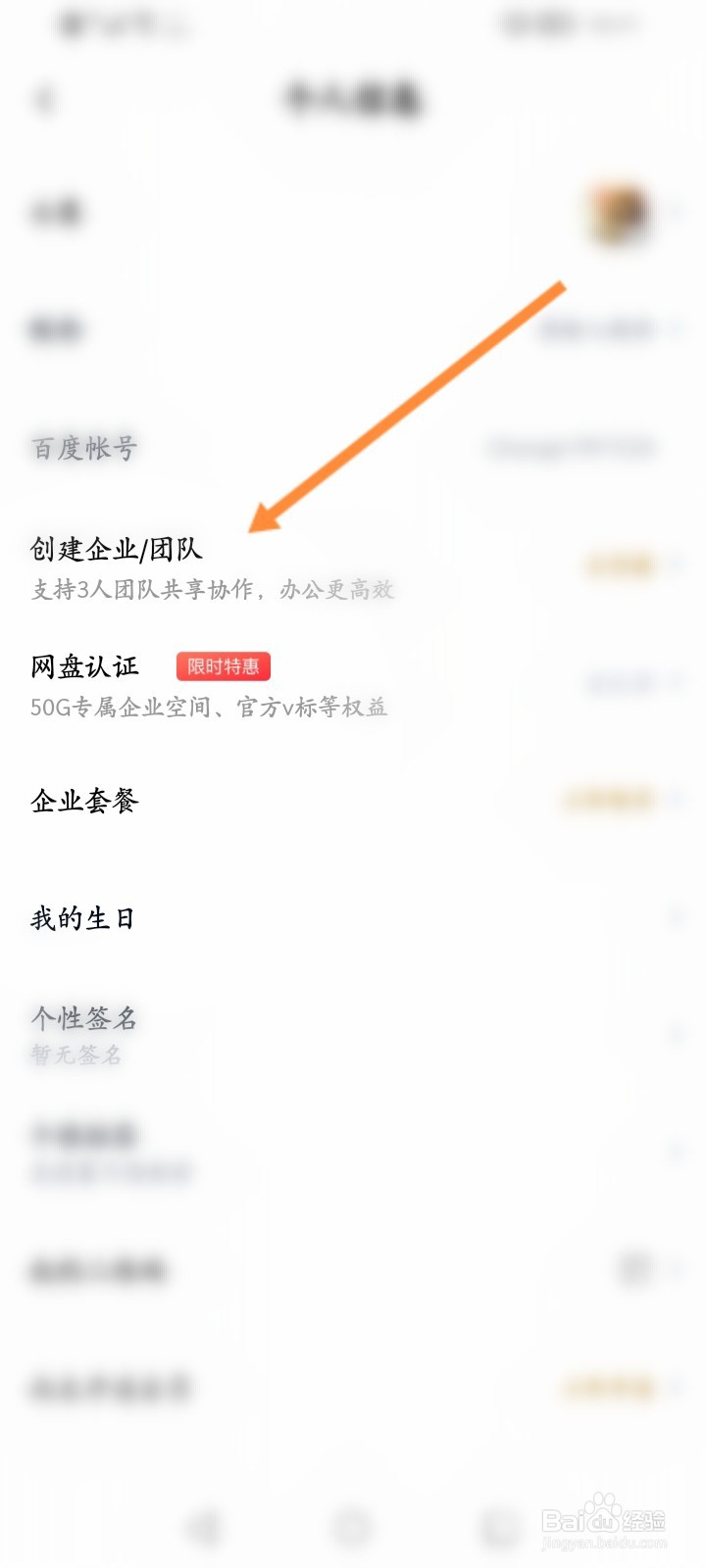706x1568 pixels.
Task: Tap 个性签名 to edit signature
Action: pyautogui.click(x=83, y=1019)
